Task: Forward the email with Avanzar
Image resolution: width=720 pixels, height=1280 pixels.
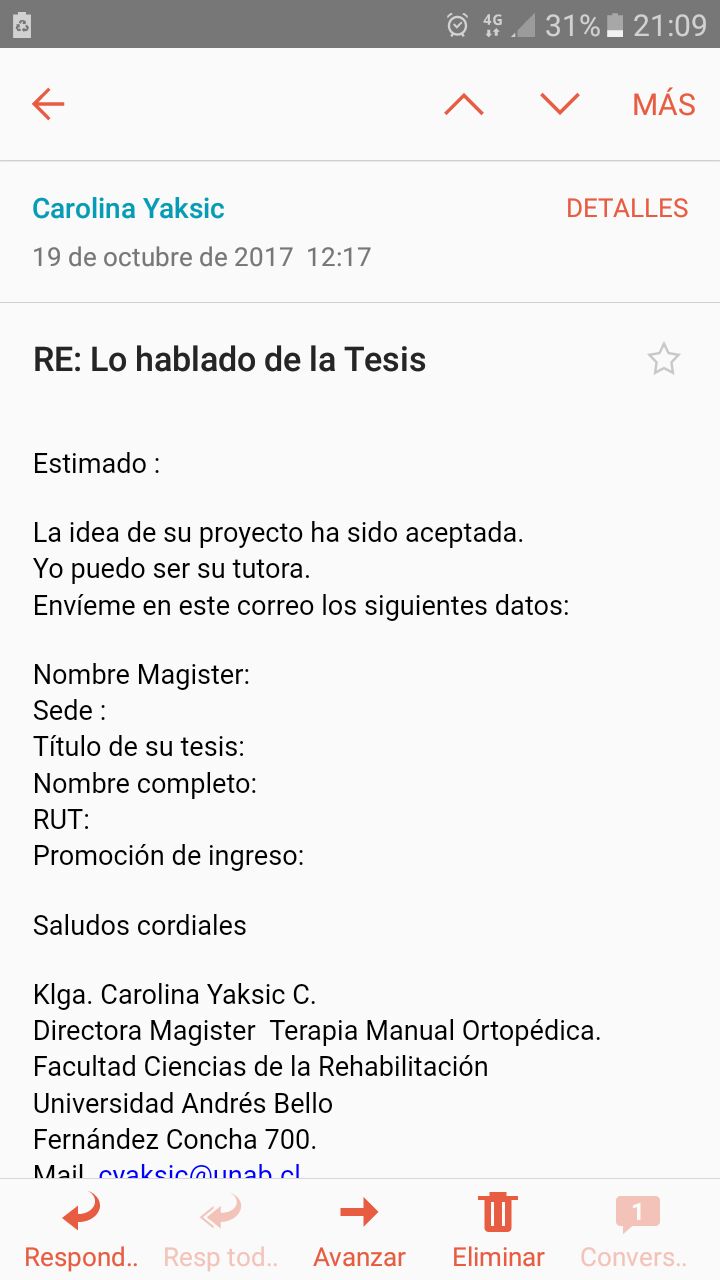Action: coord(359,1232)
